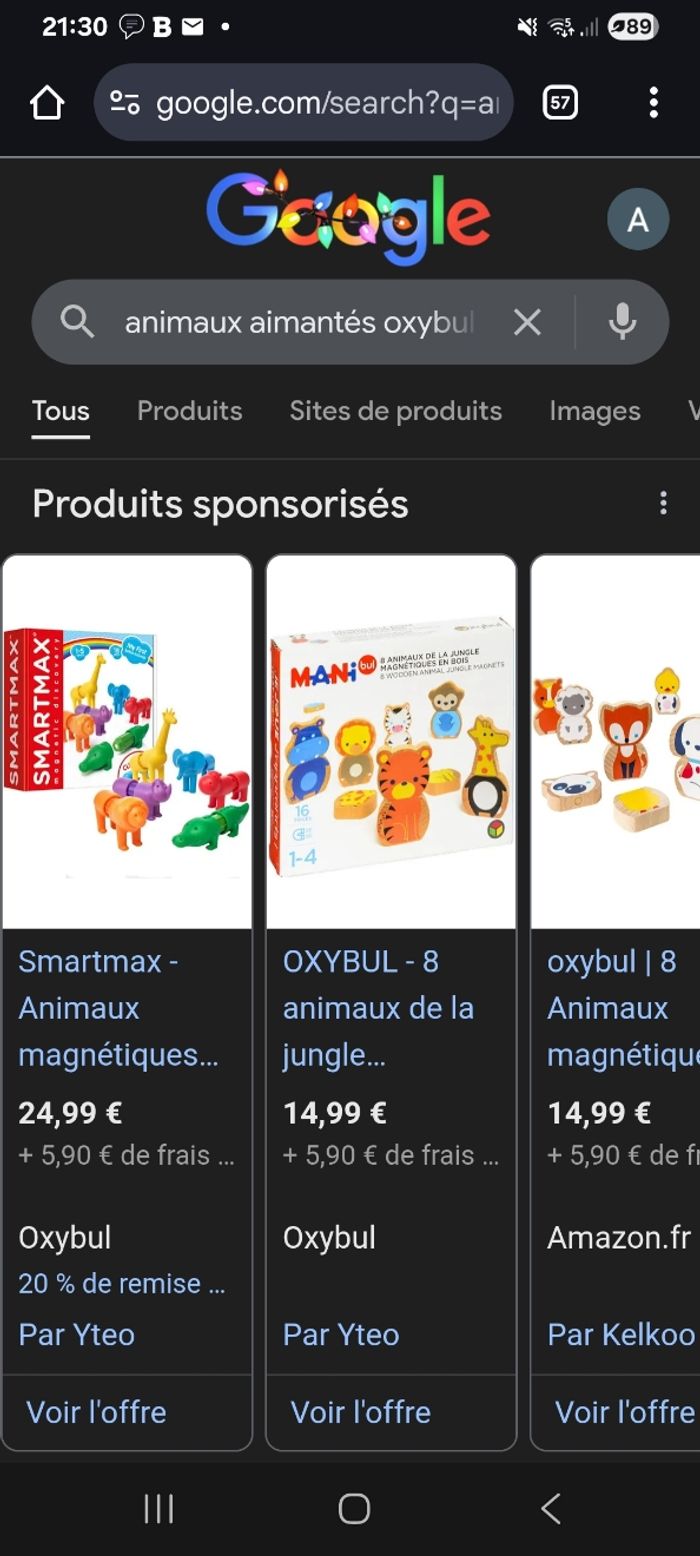Open the OXYBUL 8 animaux de la jungle card
This screenshot has height=1556, width=700.
(x=391, y=1008)
